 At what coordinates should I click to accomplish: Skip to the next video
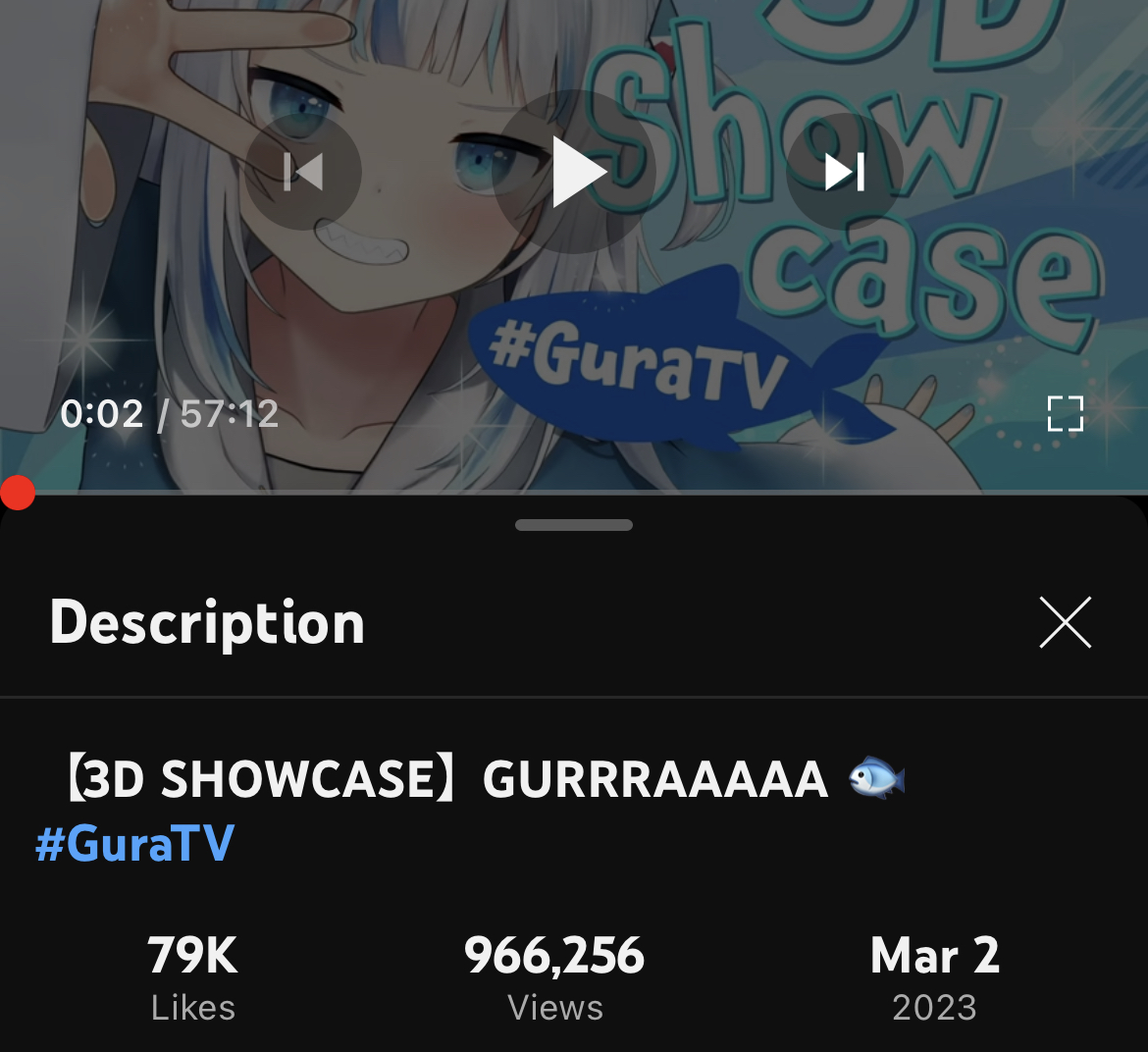pyautogui.click(x=844, y=173)
